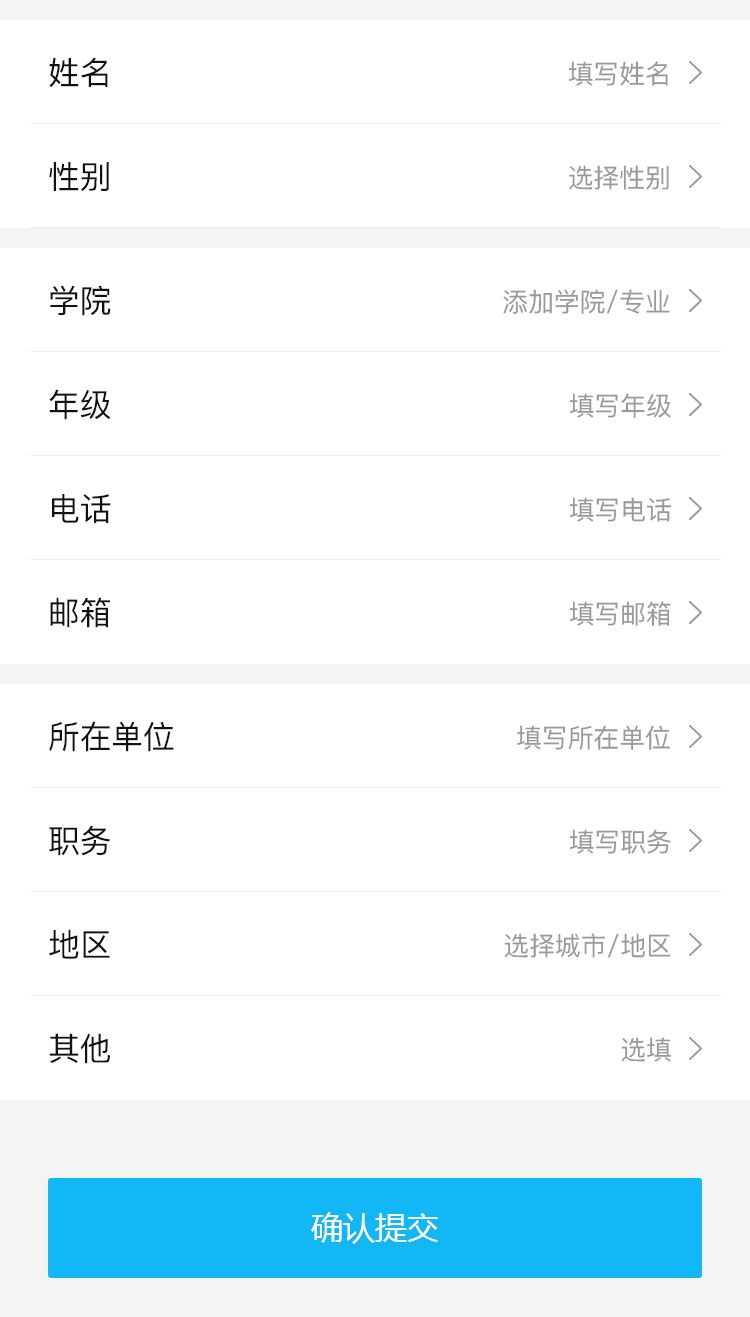Open the 电话 row to enter phone

375,509
